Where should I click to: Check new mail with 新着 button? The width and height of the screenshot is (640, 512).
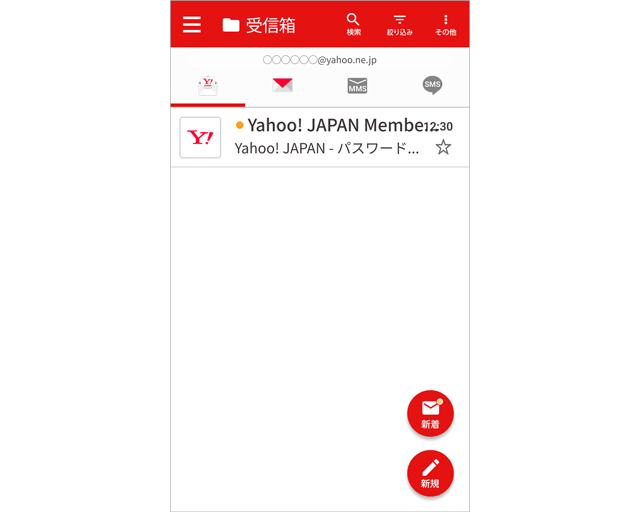point(430,412)
